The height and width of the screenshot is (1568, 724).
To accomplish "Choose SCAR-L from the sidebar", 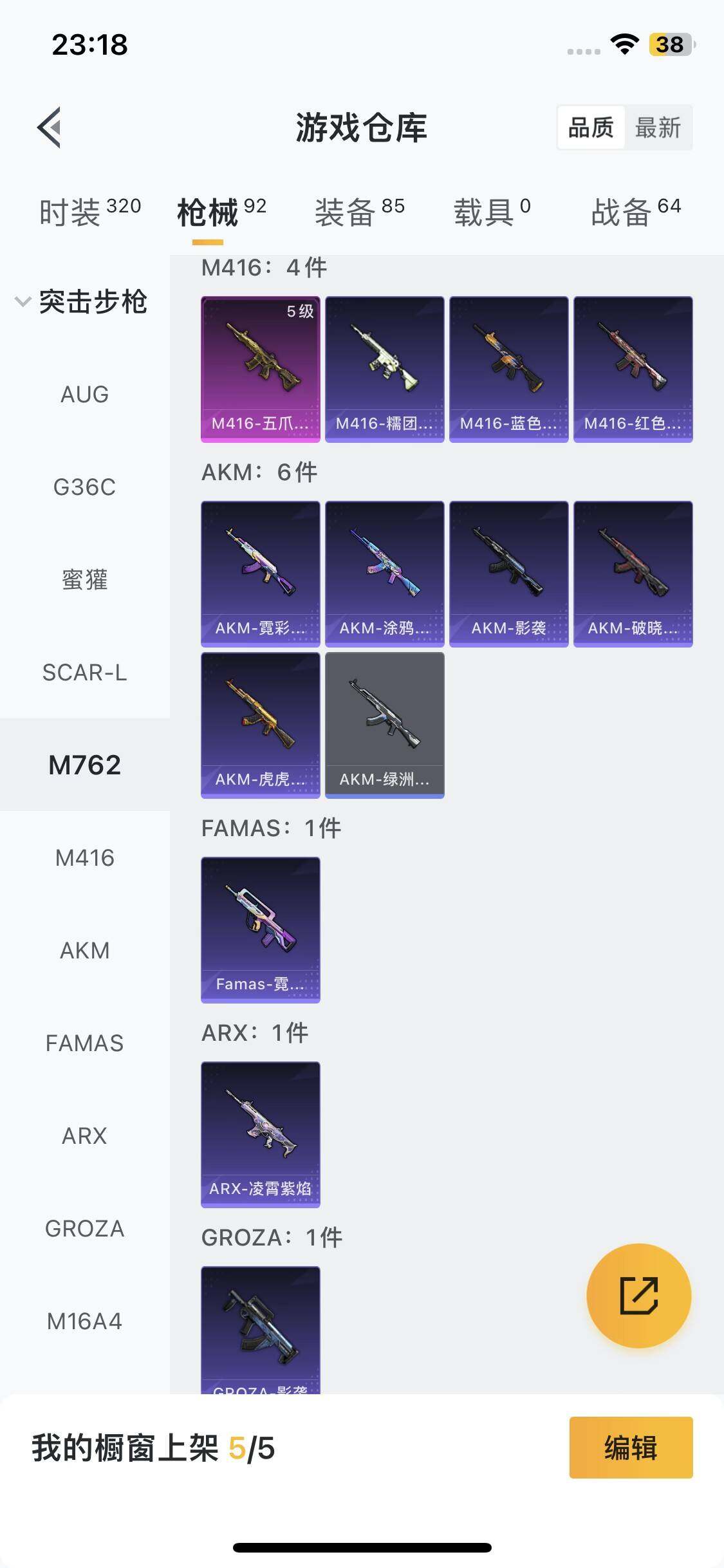I will 84,673.
